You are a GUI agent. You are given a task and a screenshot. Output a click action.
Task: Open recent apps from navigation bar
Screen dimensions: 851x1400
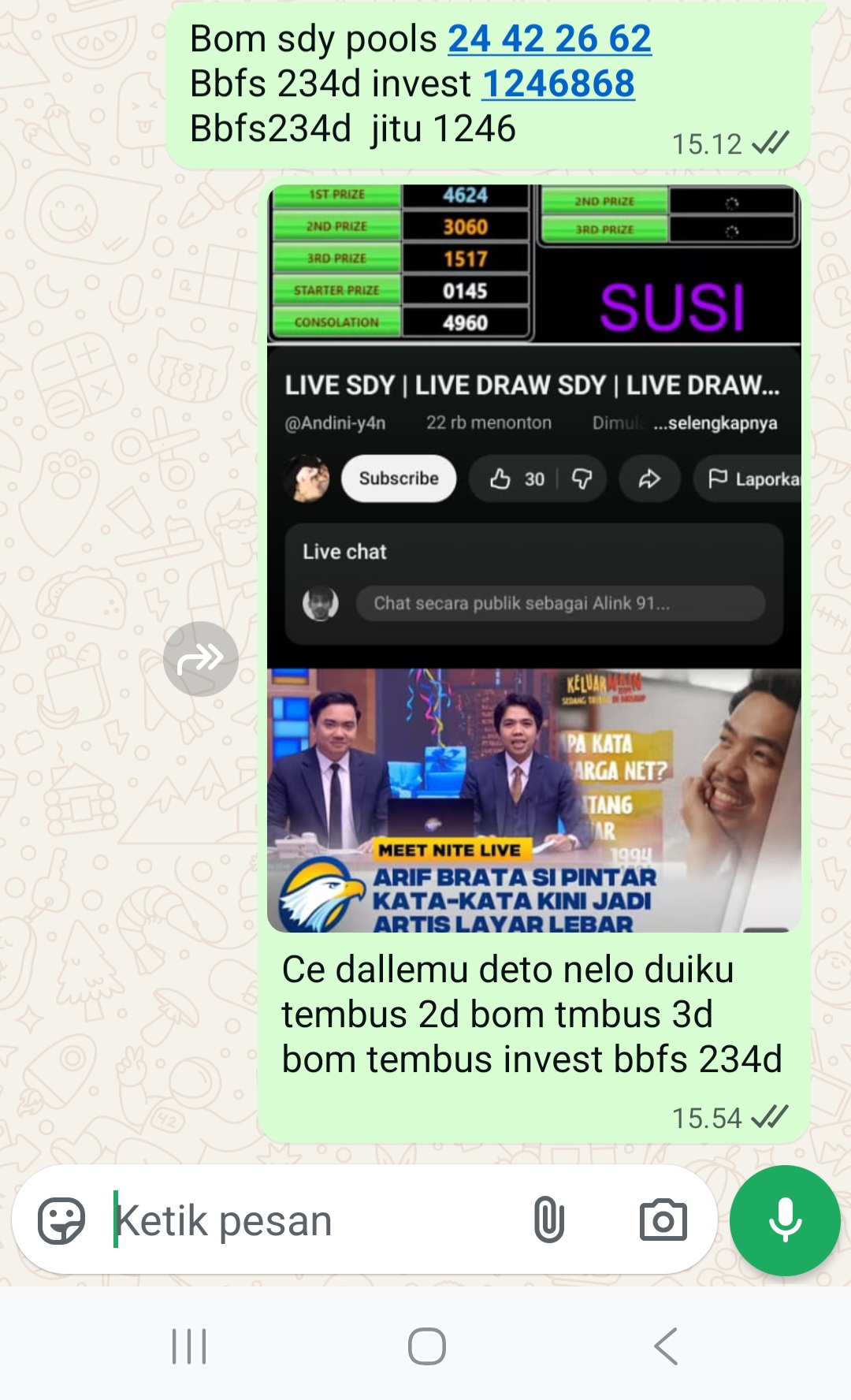pos(189,1346)
